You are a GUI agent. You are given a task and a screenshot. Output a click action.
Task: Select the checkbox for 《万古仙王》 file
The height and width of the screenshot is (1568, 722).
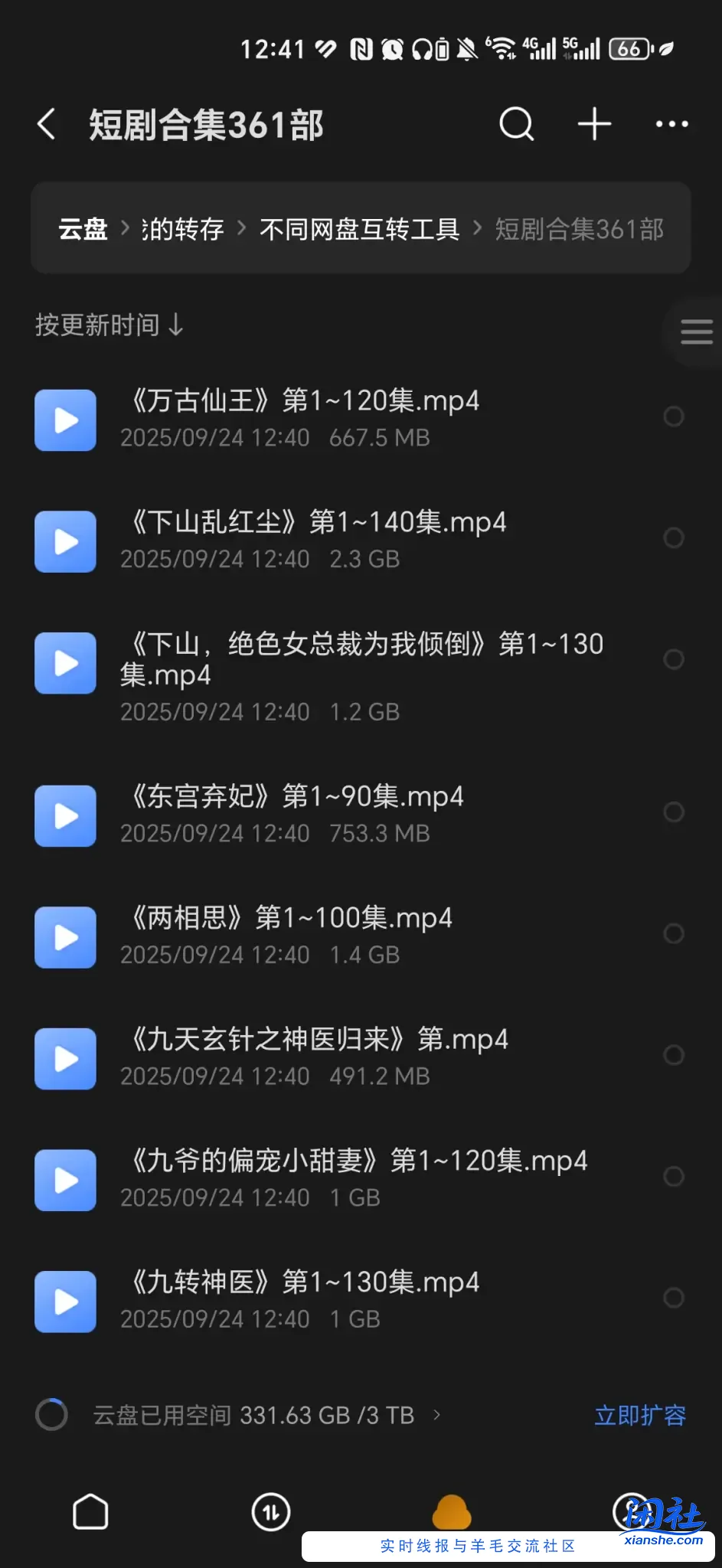(x=673, y=416)
